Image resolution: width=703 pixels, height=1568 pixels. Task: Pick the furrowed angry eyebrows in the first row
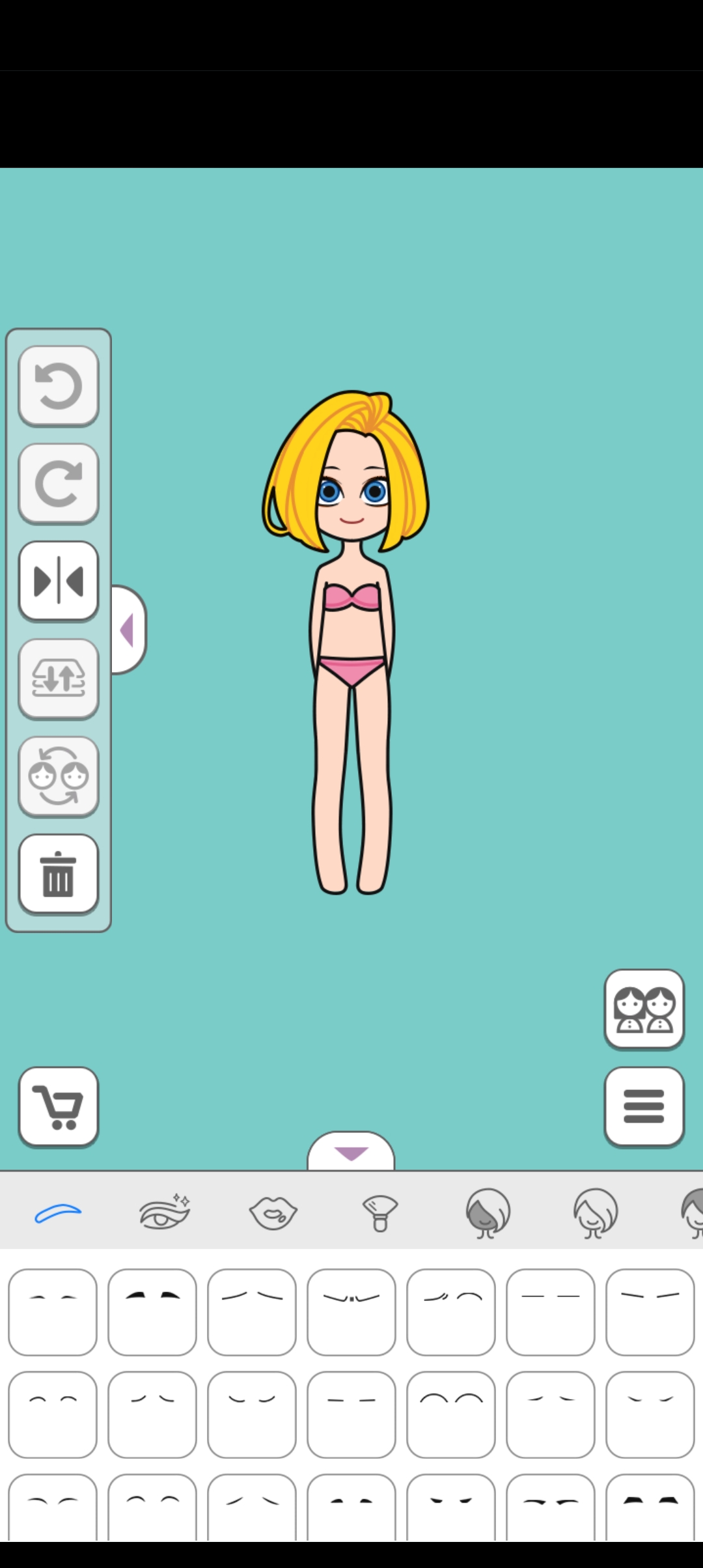coord(351,1311)
